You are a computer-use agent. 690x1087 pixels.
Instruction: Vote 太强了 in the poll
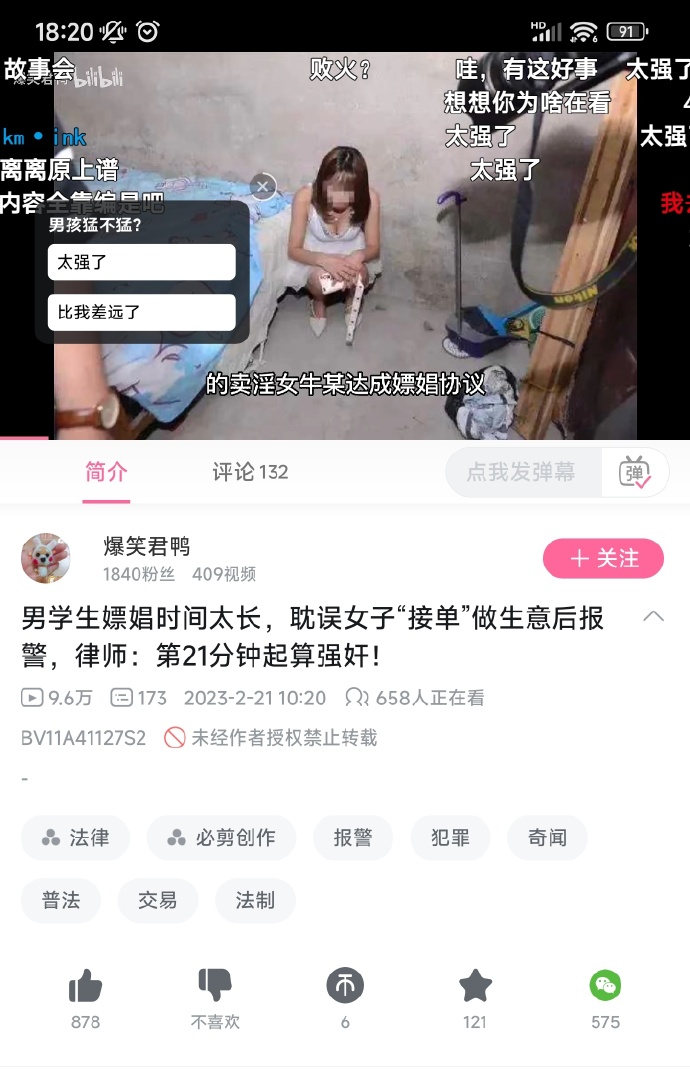point(141,262)
